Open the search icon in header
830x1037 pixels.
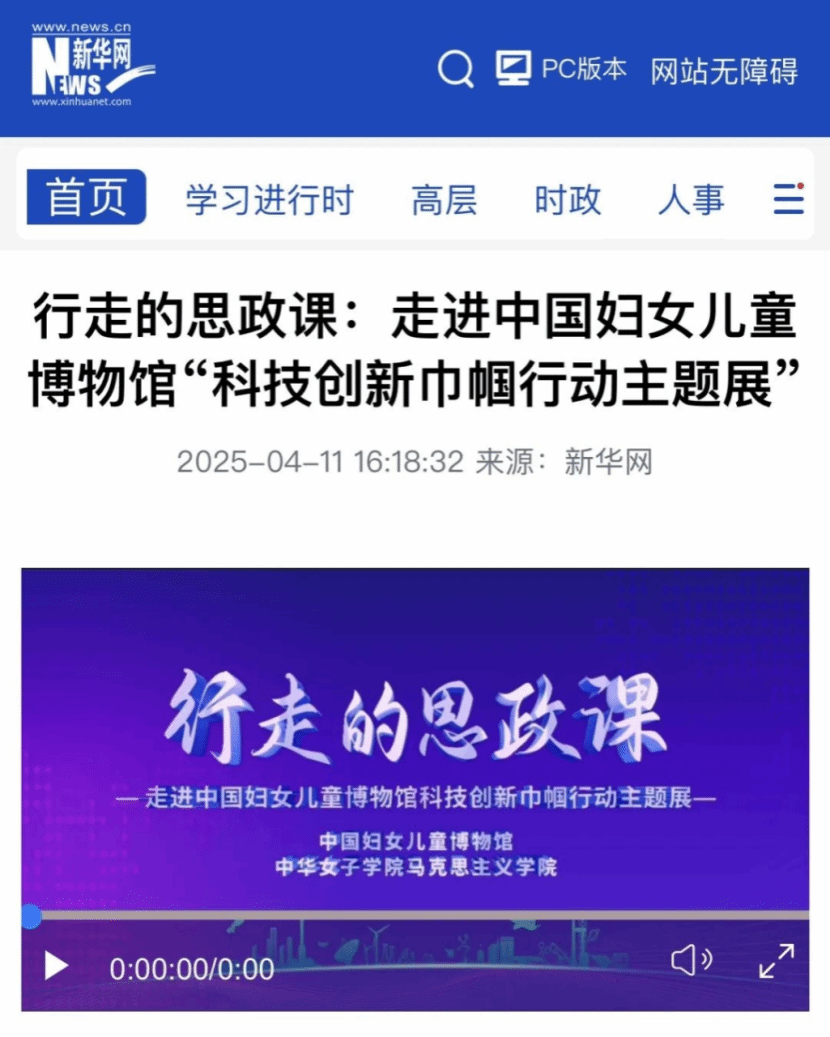[x=455, y=69]
